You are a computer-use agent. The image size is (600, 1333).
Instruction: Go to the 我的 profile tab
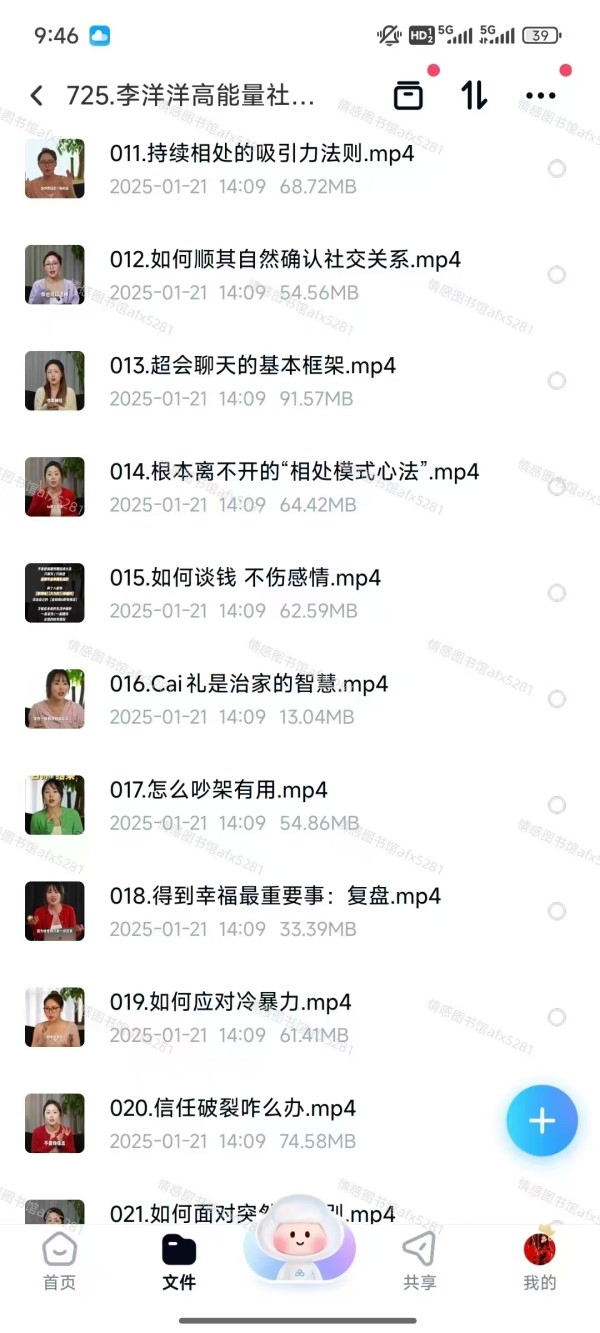click(539, 1262)
